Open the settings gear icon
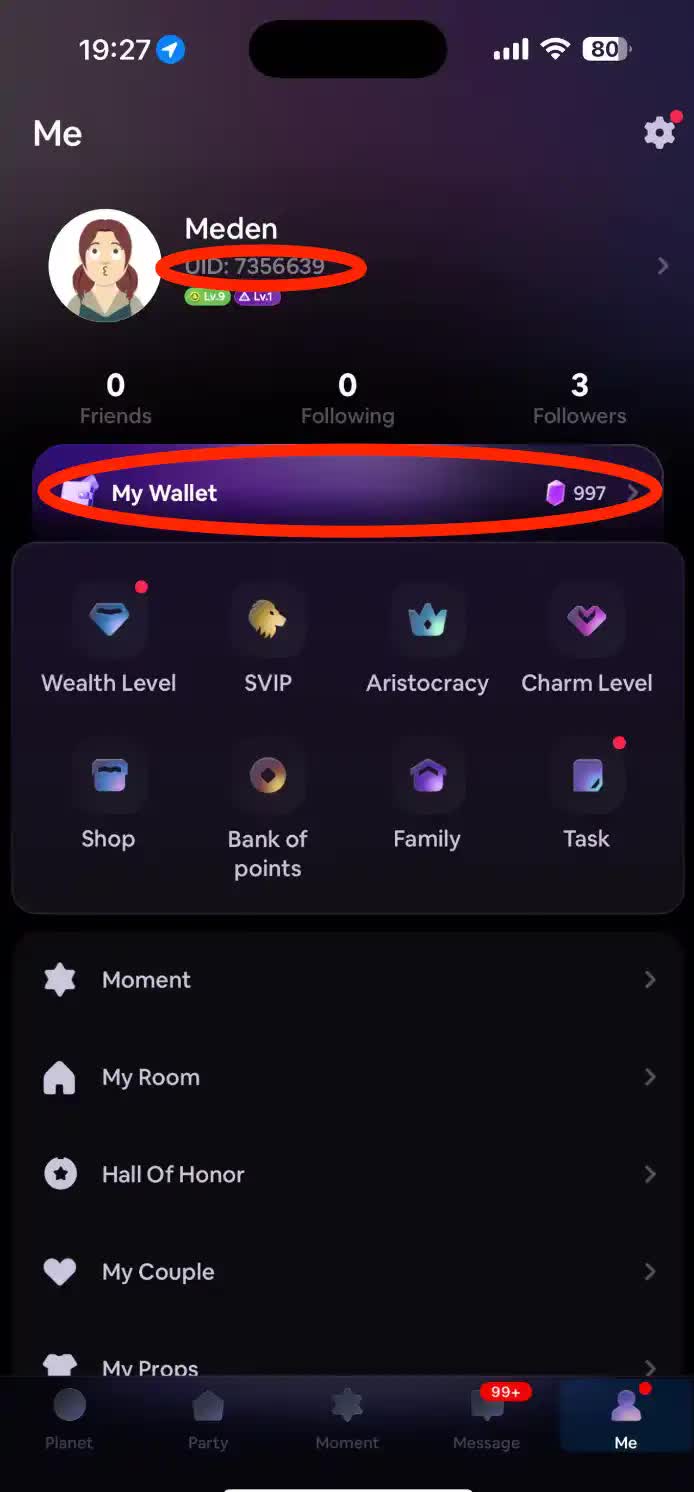 [659, 132]
